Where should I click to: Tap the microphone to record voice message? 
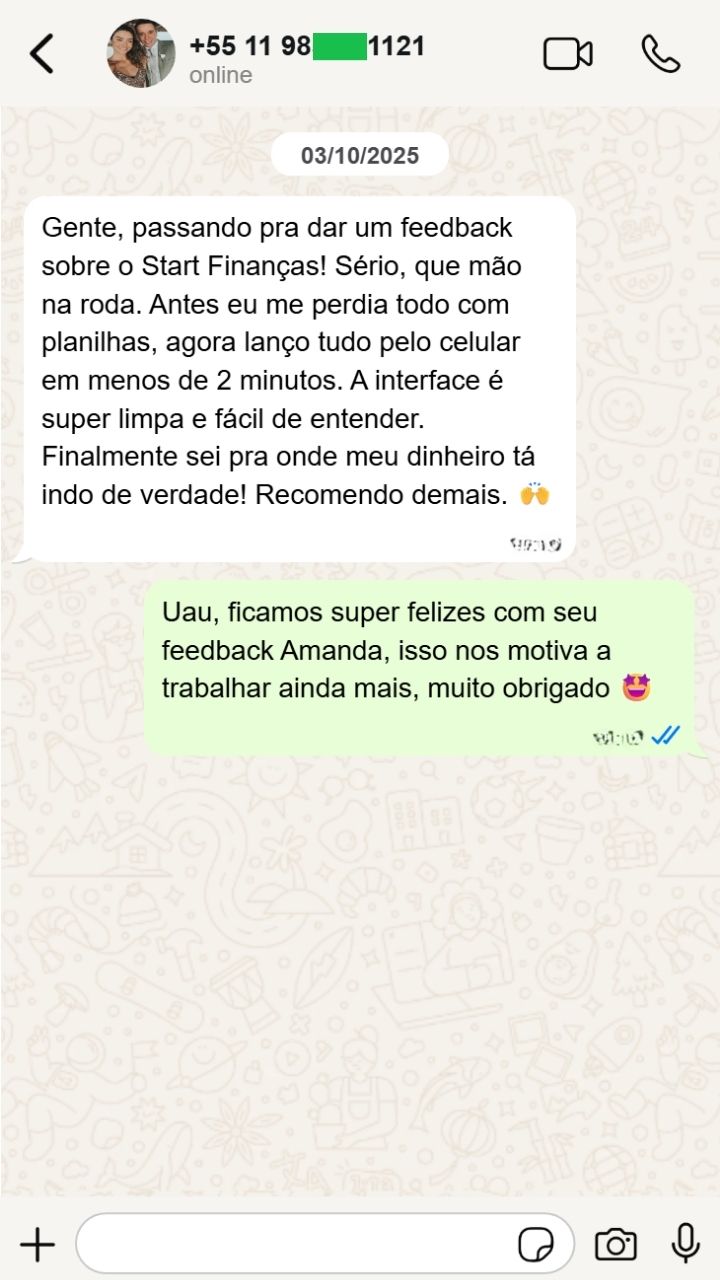pyautogui.click(x=685, y=1243)
